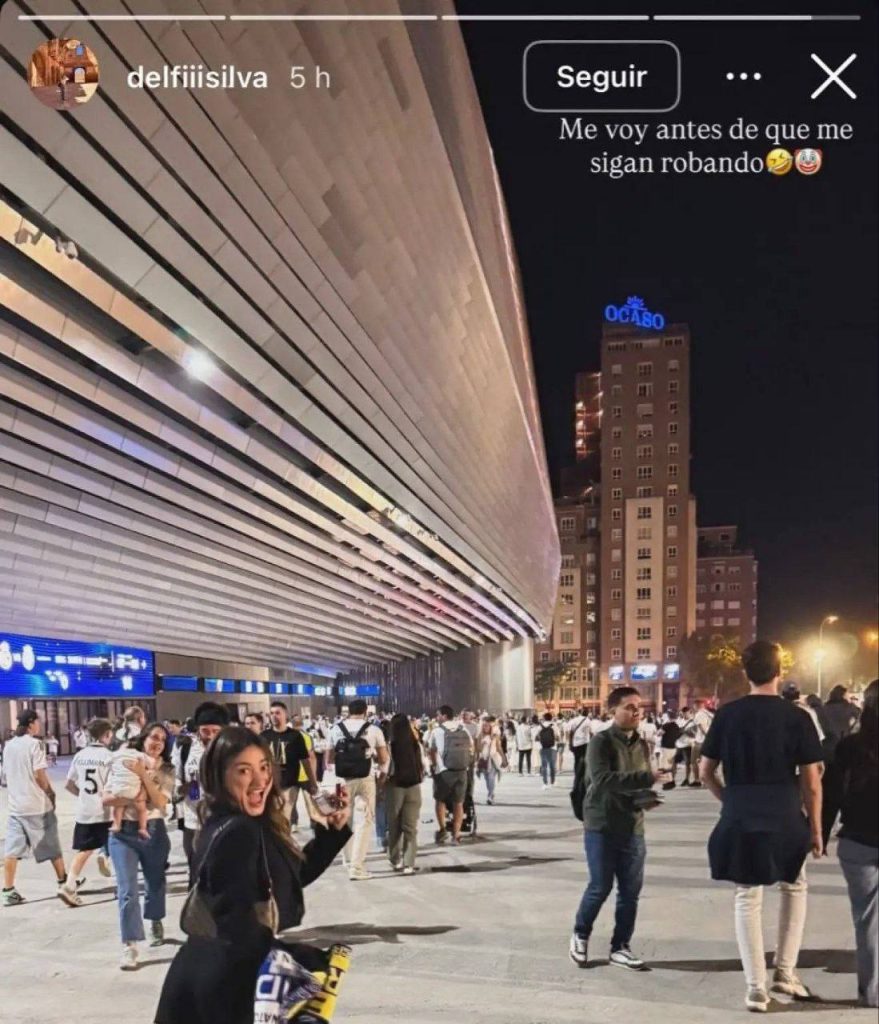Follow the account with Seguir
This screenshot has width=879, height=1024.
tap(601, 76)
